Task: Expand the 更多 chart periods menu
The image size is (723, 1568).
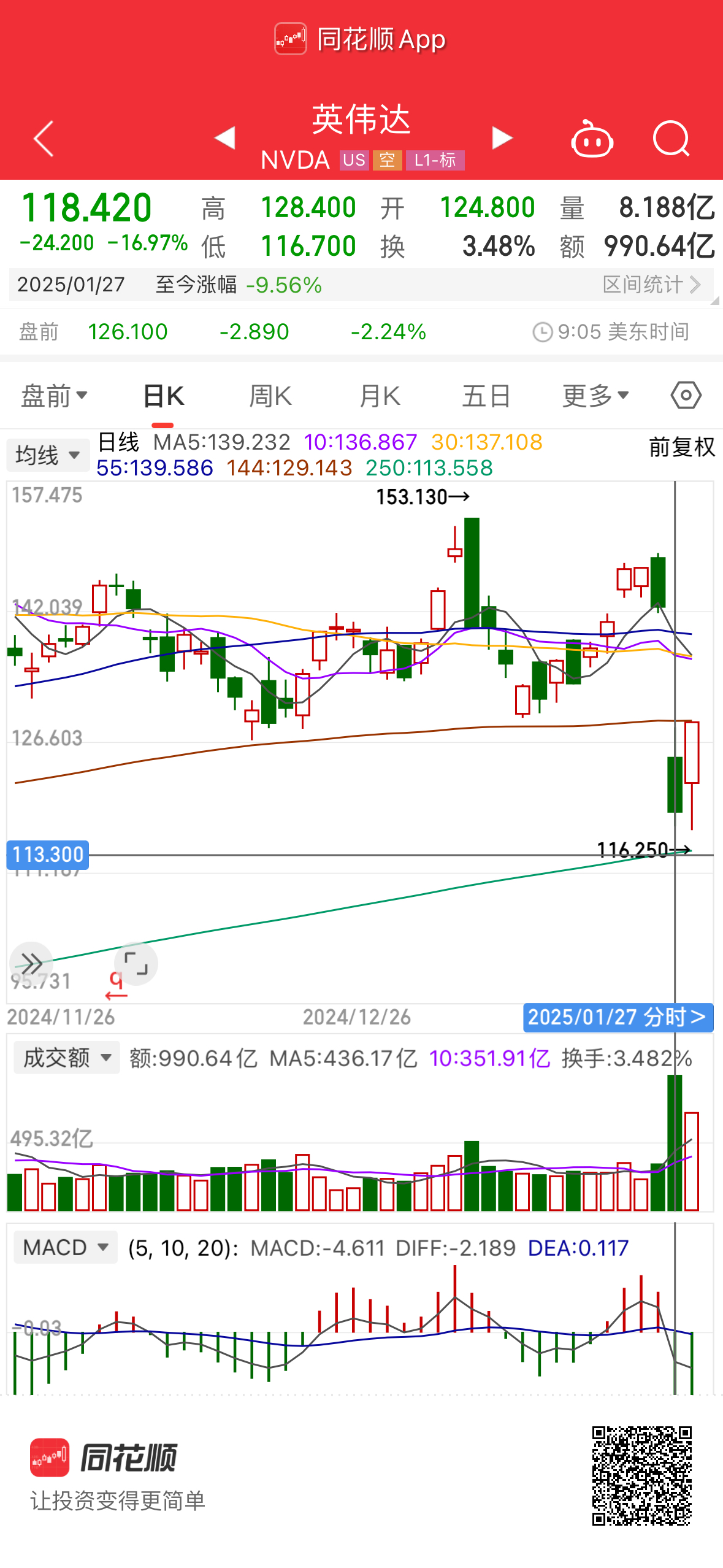Action: click(595, 396)
